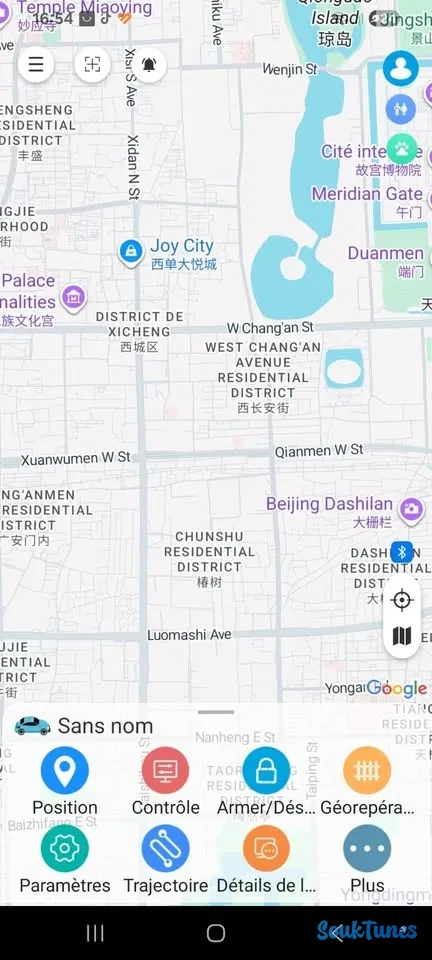Tap the scan QR code icon

[92, 64]
